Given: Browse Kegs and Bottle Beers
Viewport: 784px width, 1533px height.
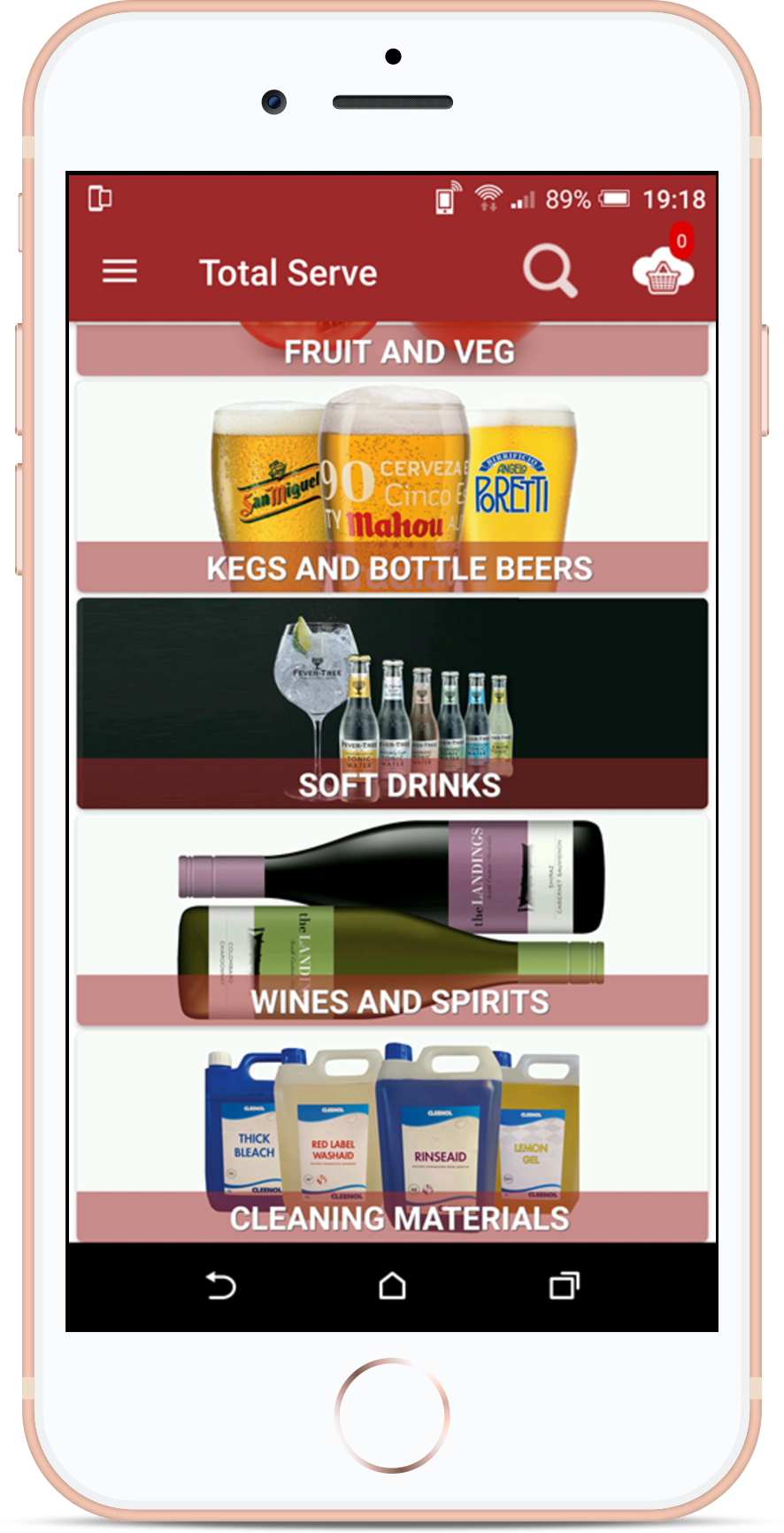Looking at the screenshot, I should 392,487.
